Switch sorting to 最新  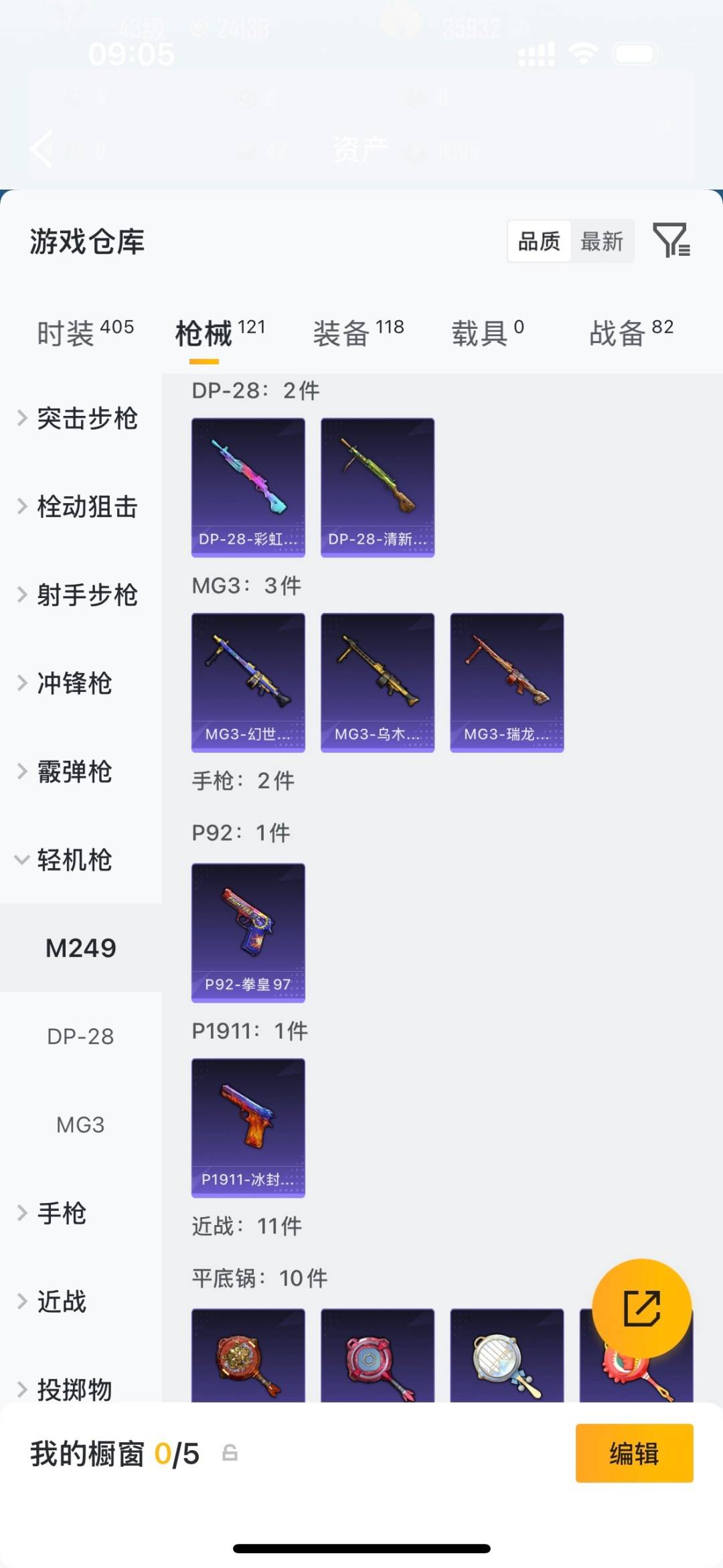pos(602,242)
